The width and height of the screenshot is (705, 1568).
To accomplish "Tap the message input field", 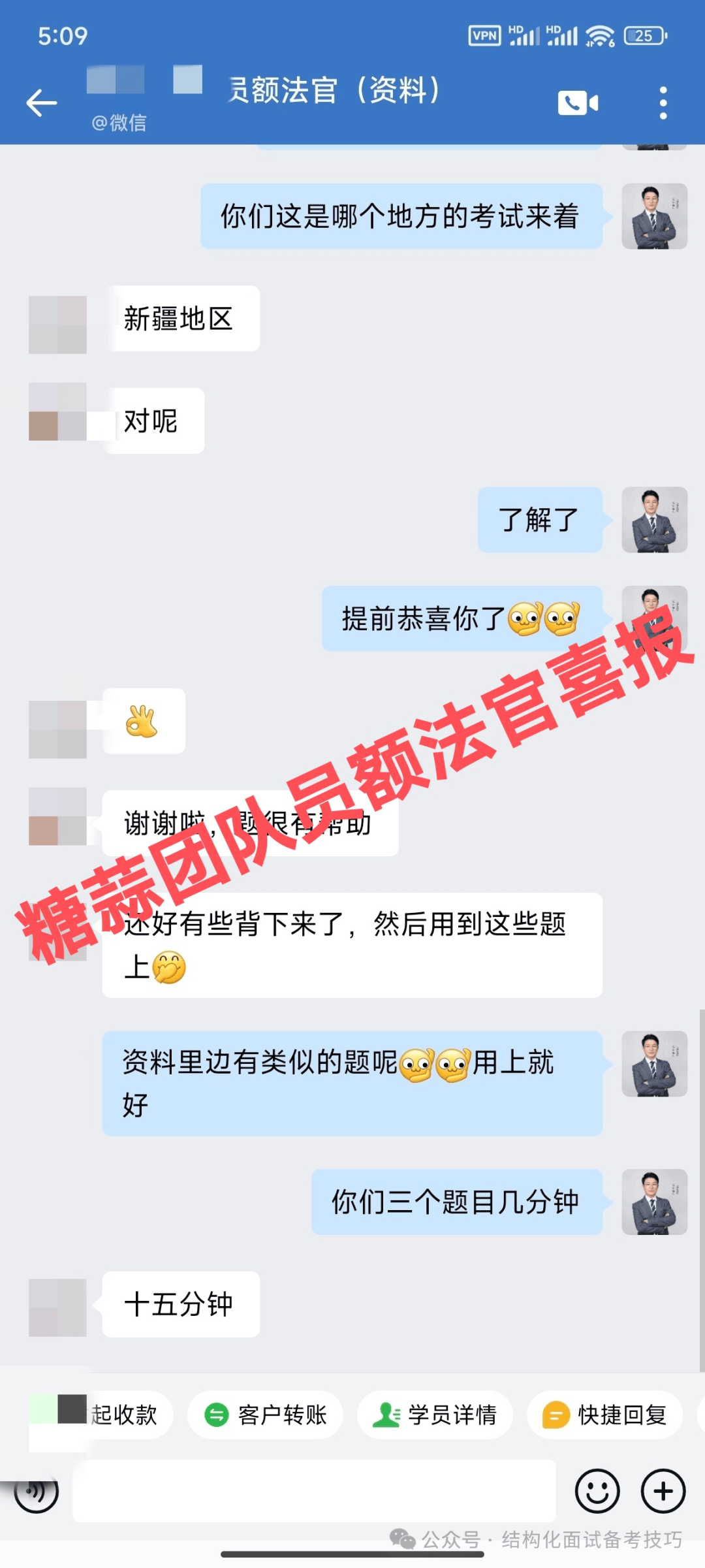I will click(313, 1491).
